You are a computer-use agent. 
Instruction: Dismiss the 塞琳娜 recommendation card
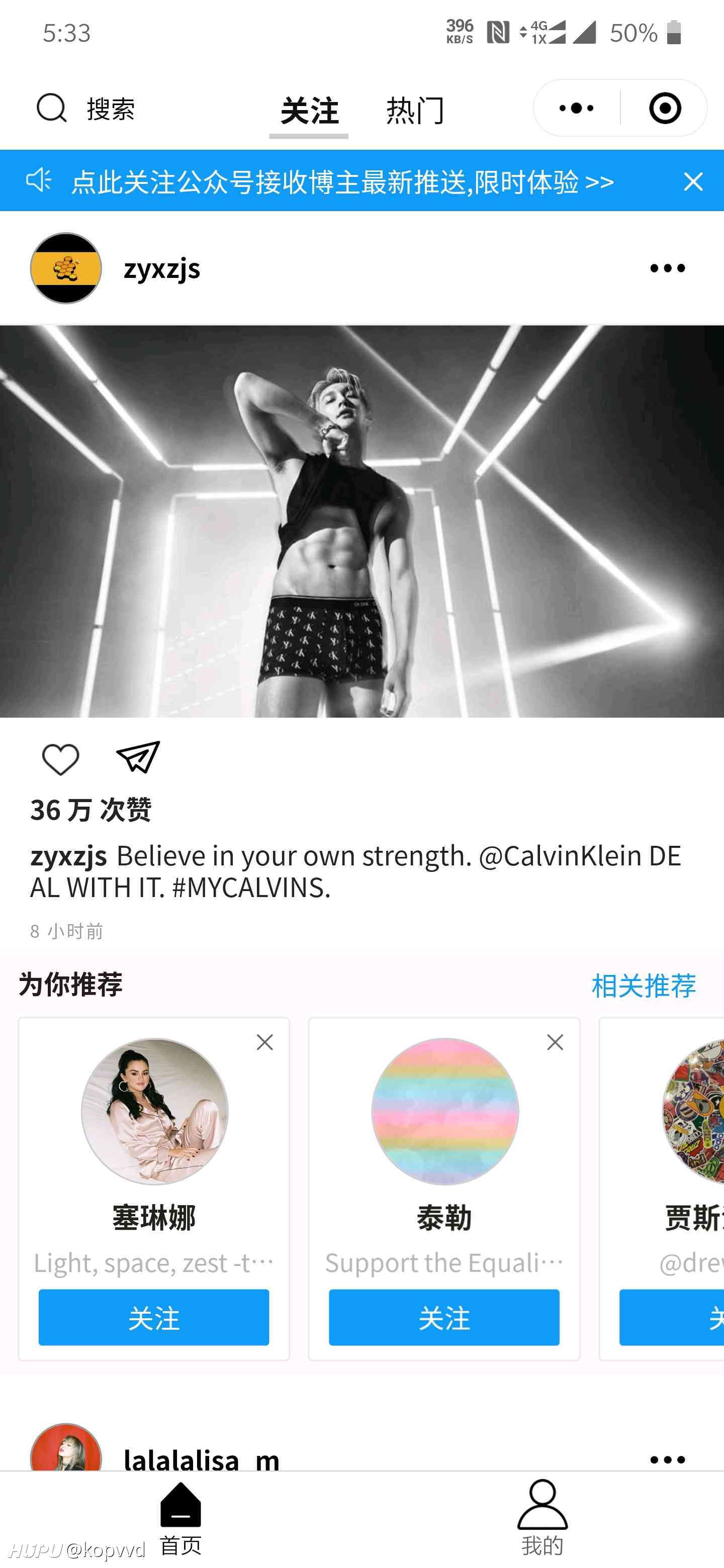click(265, 1042)
